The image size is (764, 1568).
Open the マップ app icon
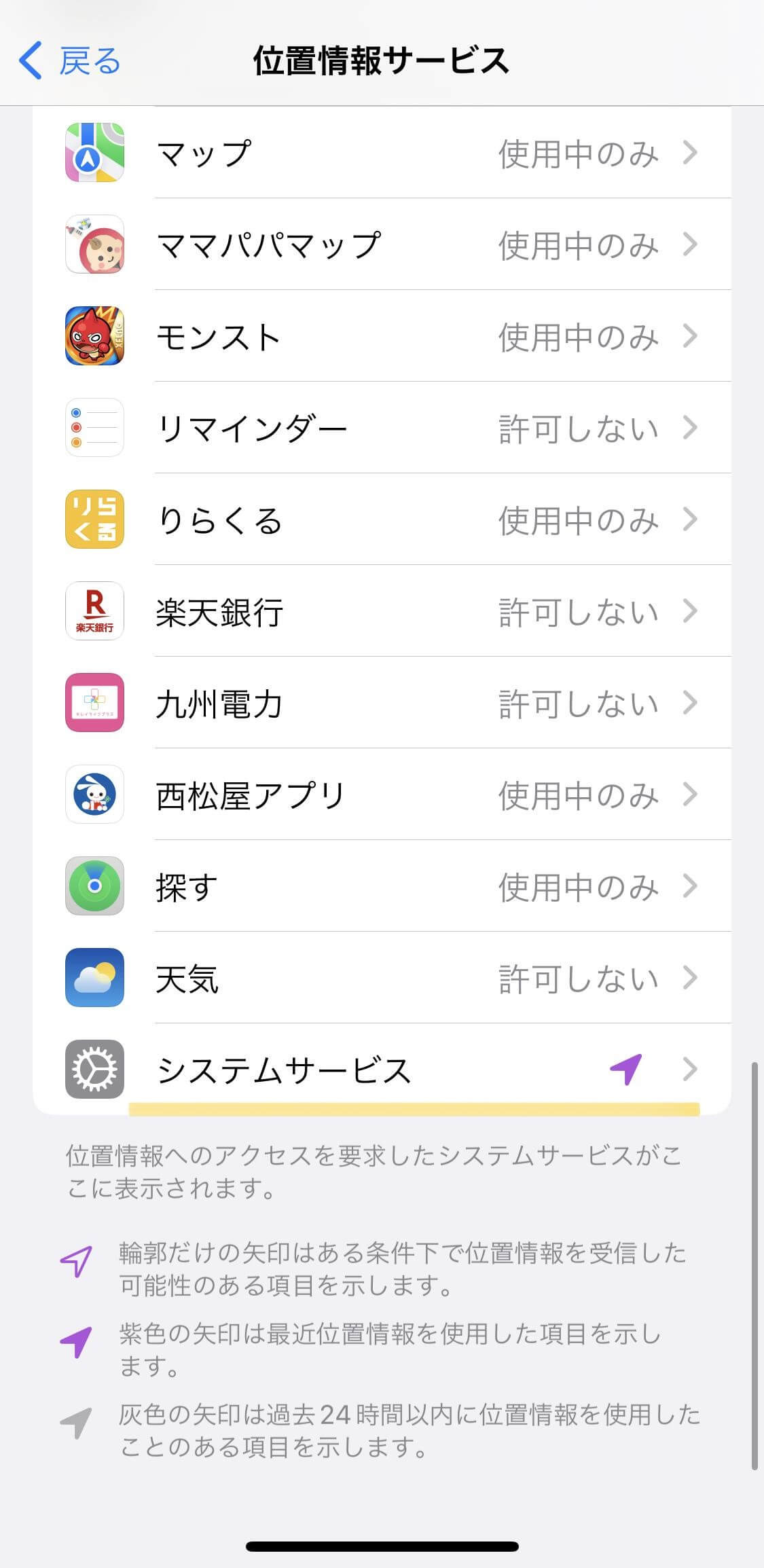(x=94, y=153)
